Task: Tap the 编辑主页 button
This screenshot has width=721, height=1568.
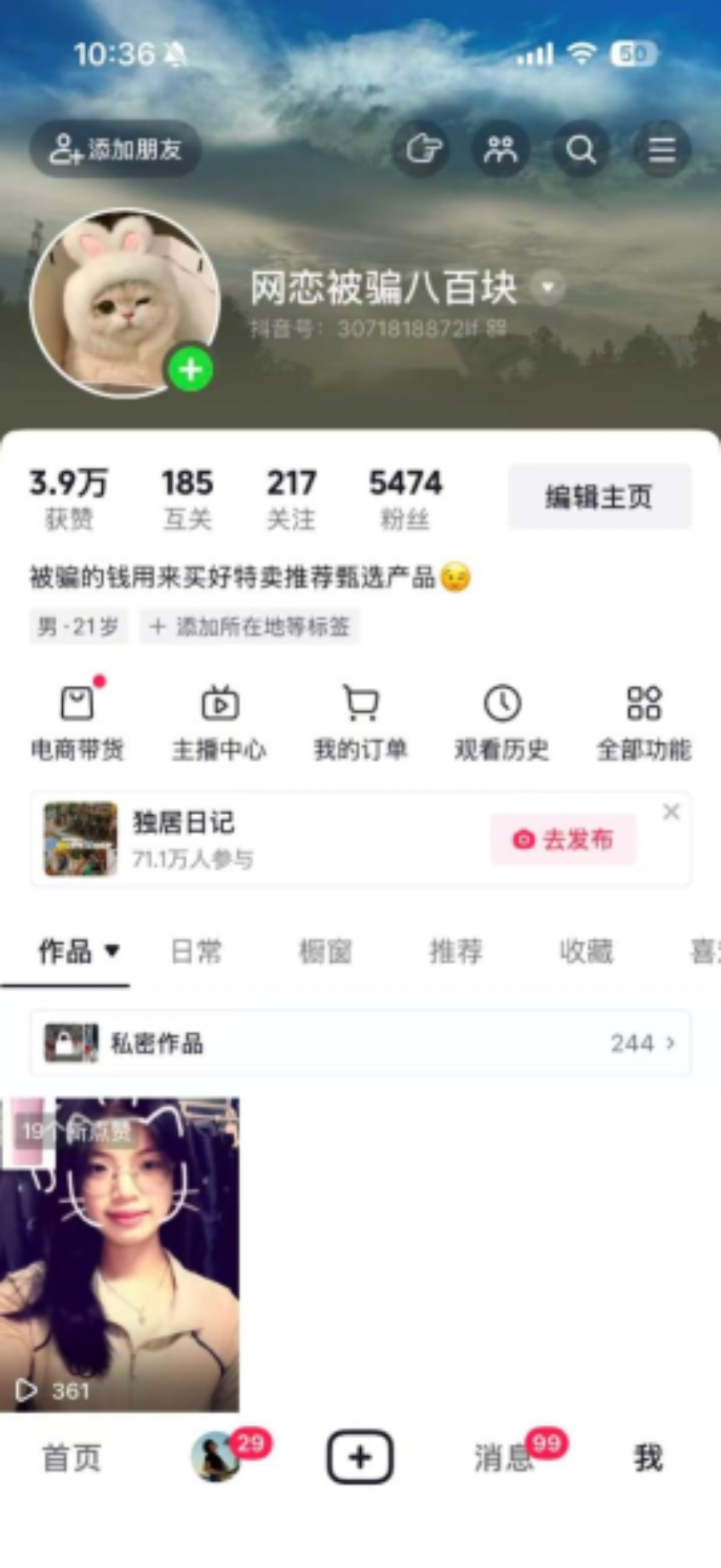Action: pyautogui.click(x=599, y=497)
